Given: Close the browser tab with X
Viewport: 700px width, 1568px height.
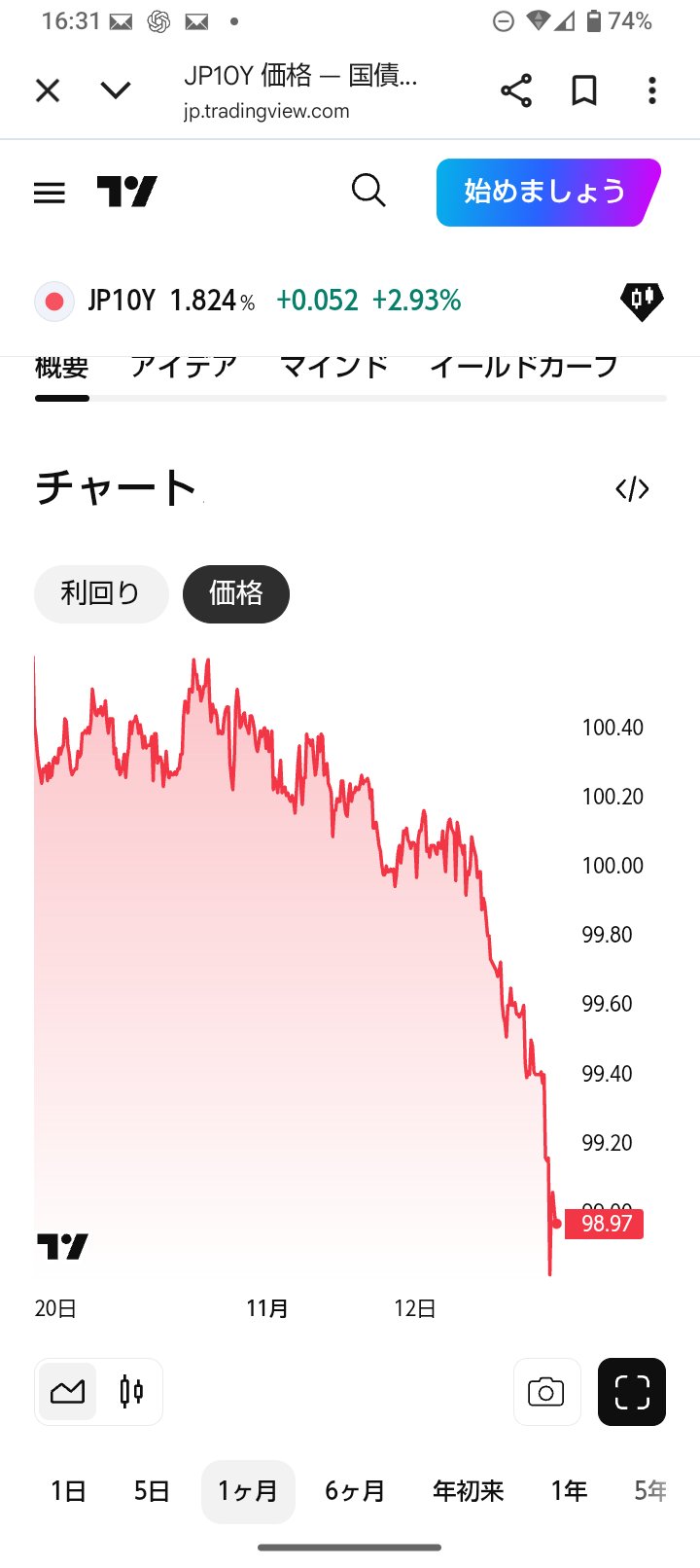Looking at the screenshot, I should (x=48, y=90).
